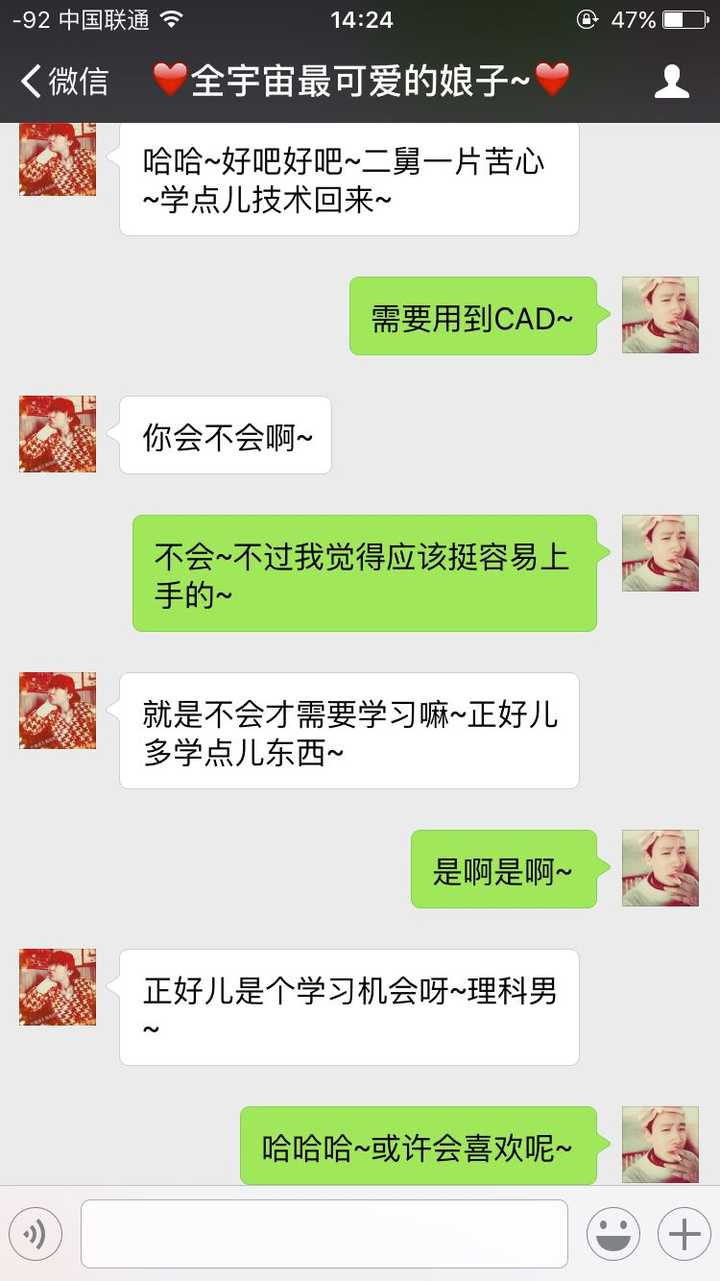Image resolution: width=720 pixels, height=1281 pixels.
Task: Tap the message text field
Action: pos(324,1234)
